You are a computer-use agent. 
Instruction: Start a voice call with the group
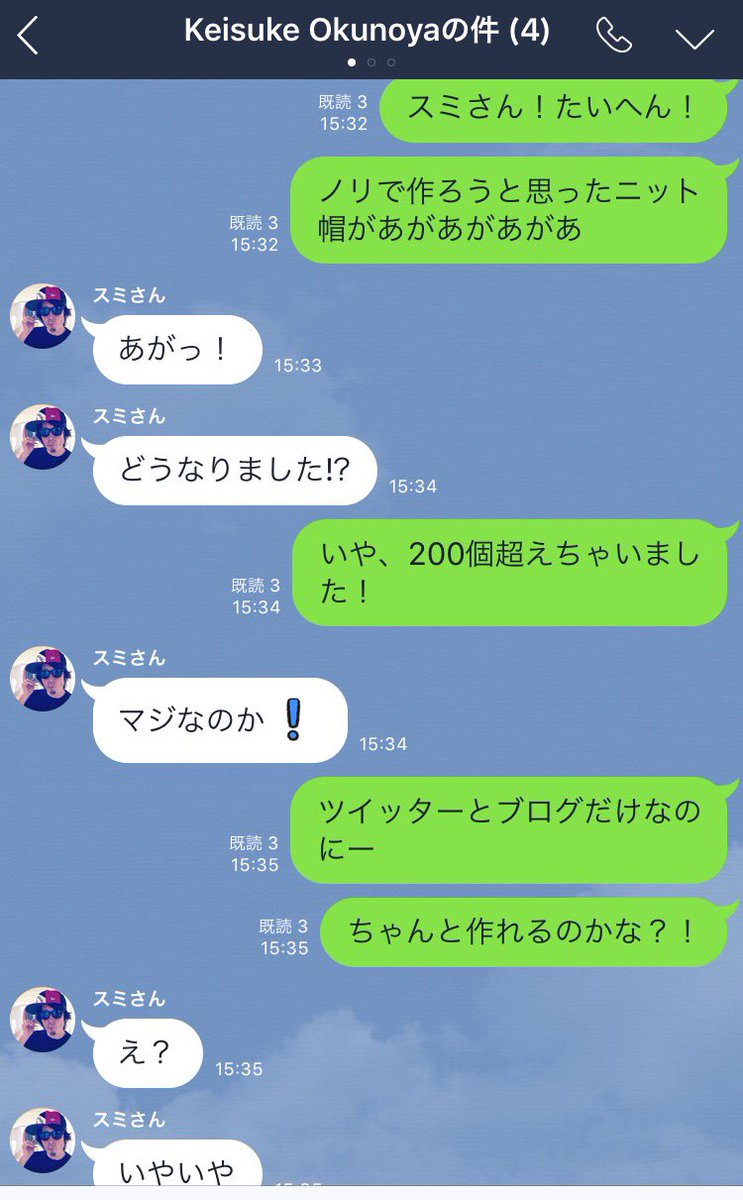click(x=614, y=36)
